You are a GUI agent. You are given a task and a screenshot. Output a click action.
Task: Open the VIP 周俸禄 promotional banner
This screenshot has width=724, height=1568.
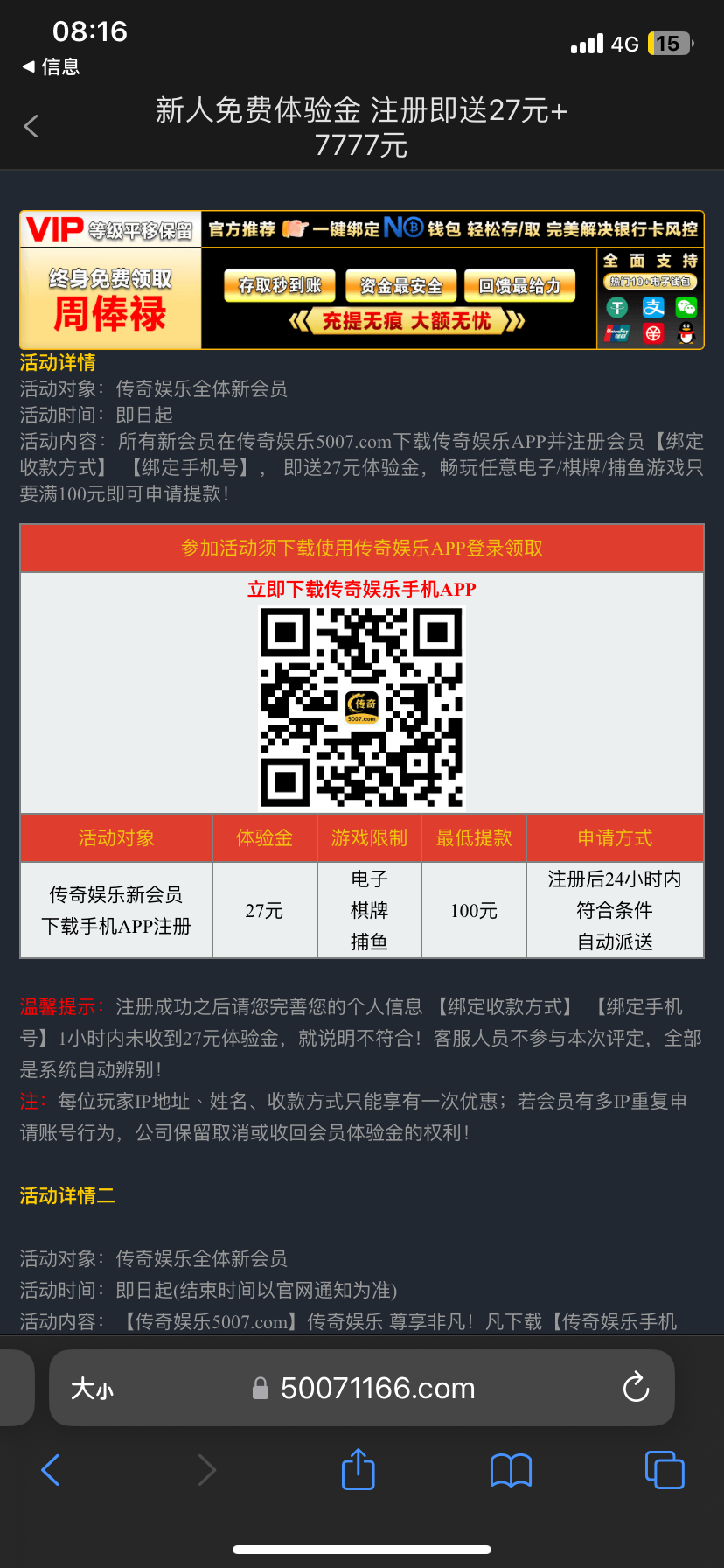point(361,280)
